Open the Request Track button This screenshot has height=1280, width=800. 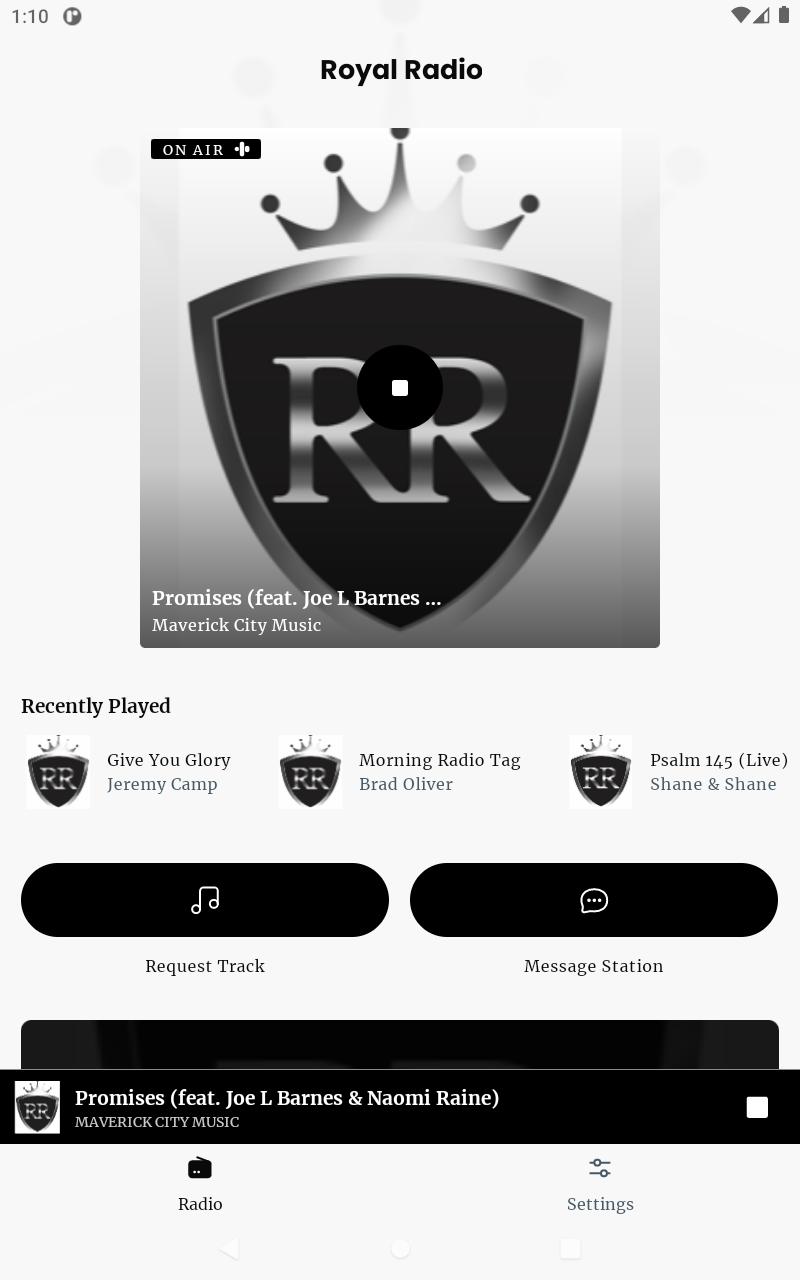tap(205, 900)
